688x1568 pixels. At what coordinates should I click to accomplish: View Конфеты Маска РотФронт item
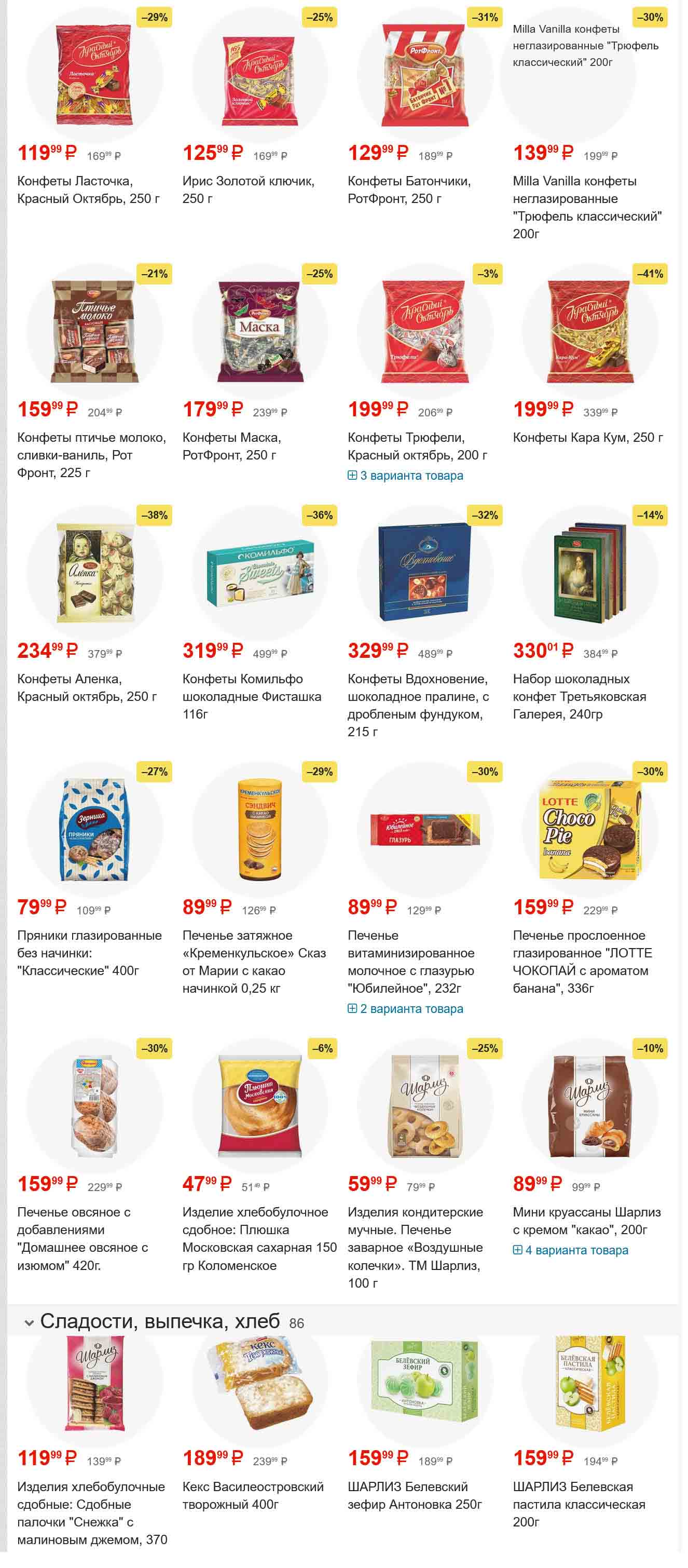coord(231,446)
